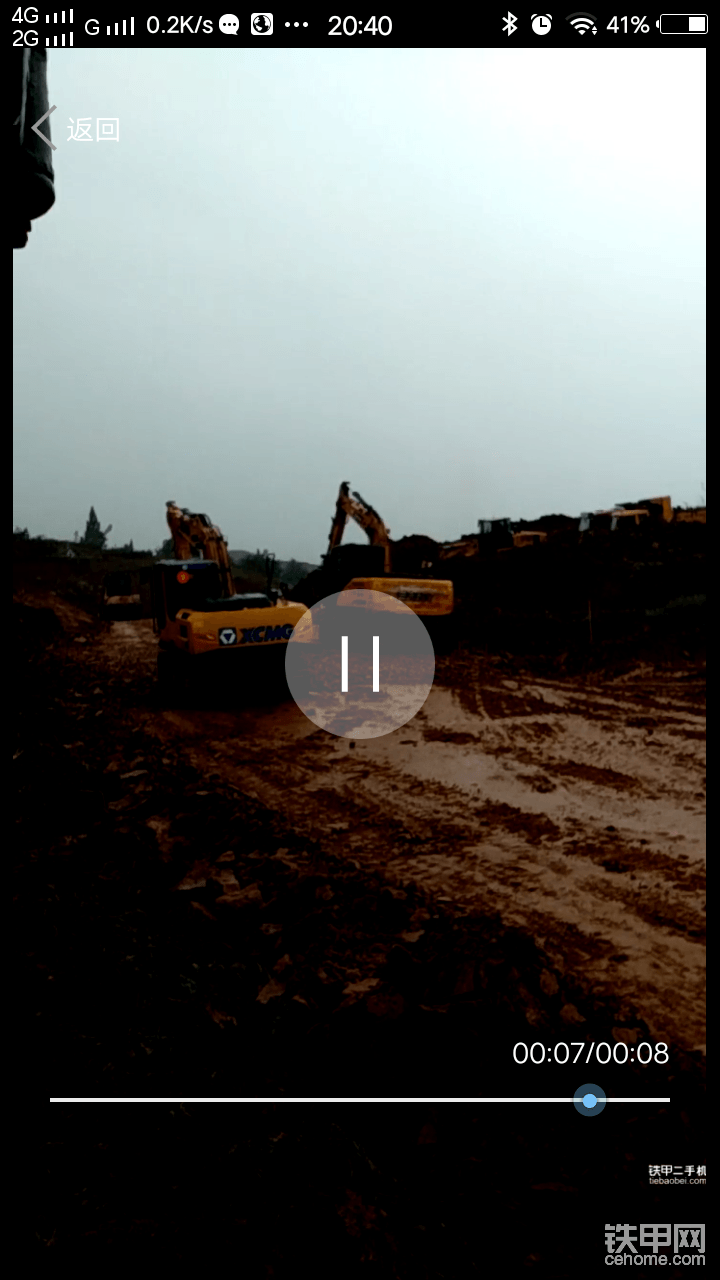
Task: Tap the video progress slider knob
Action: coord(590,1100)
